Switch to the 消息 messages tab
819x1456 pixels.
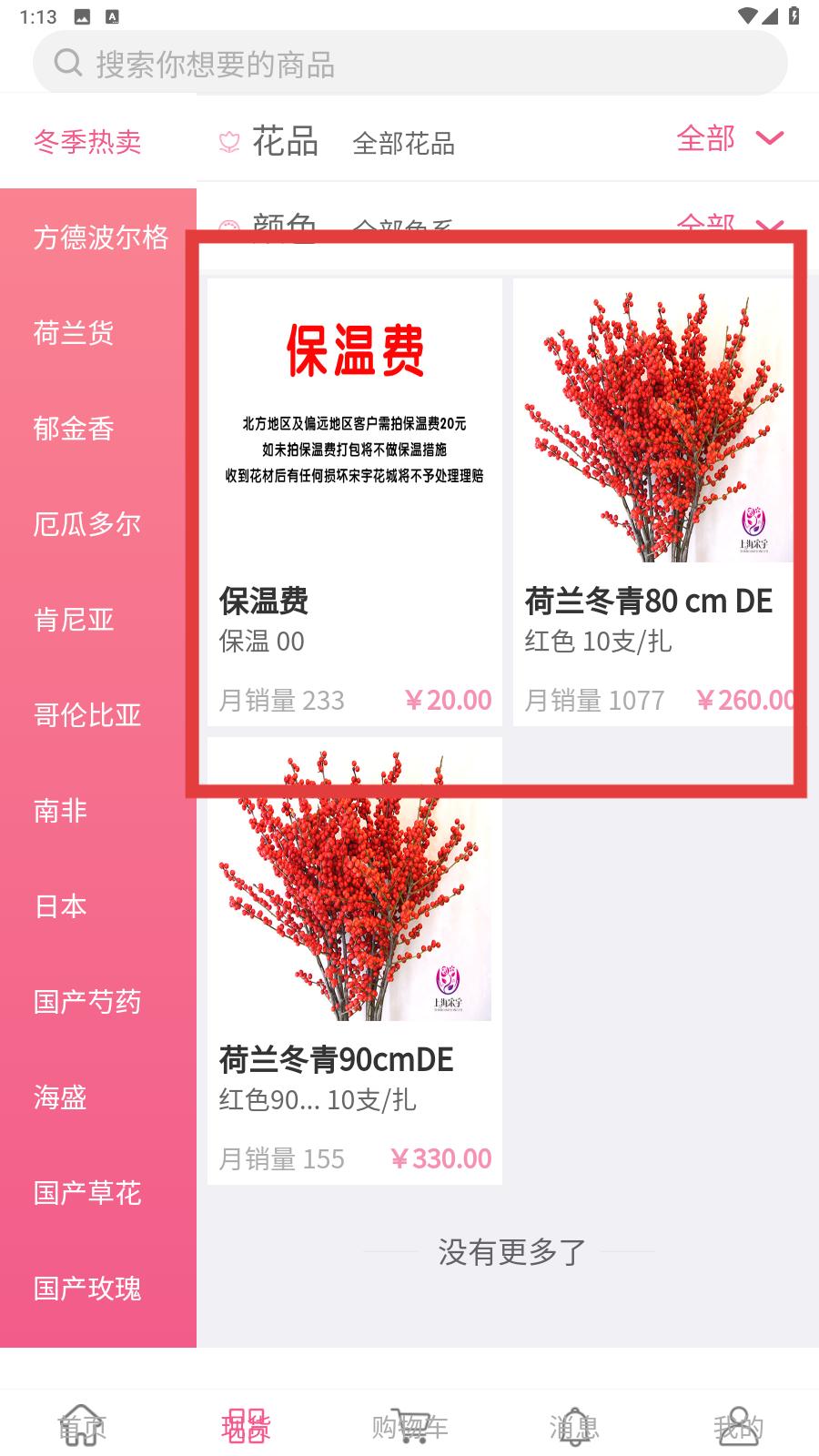point(573,1426)
